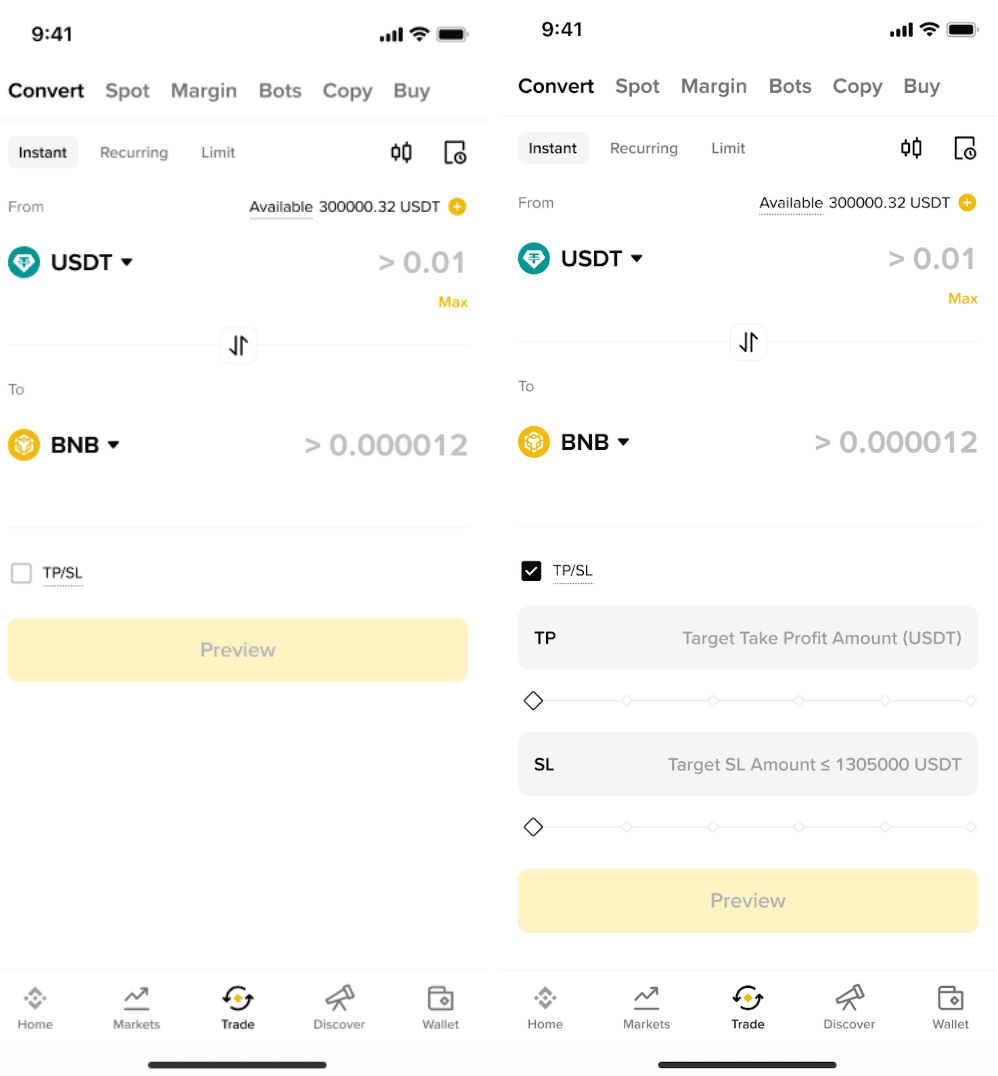Go to Markets tab on TP/SL-unchecked screen
This screenshot has width=998, height=1076.
[x=136, y=1007]
